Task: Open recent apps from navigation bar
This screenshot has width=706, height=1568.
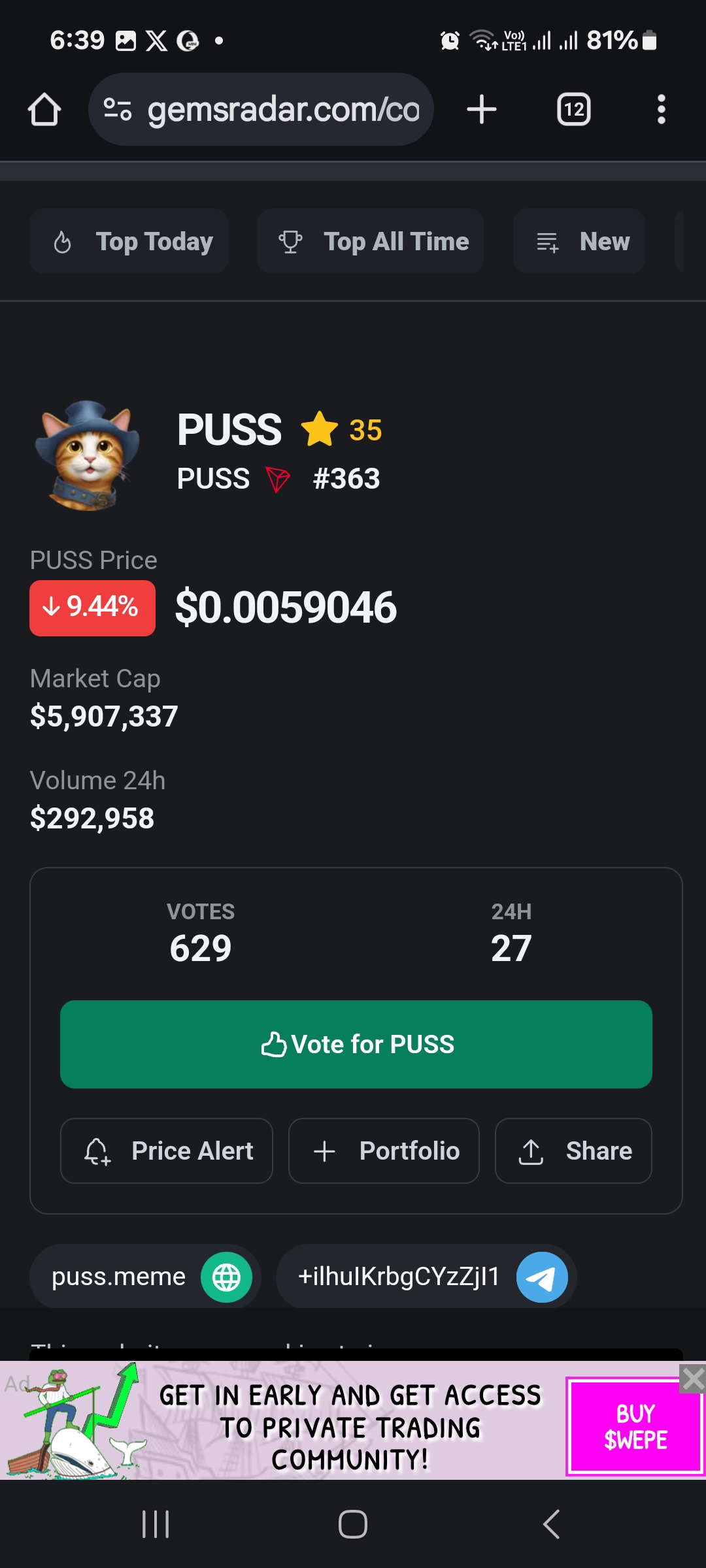Action: point(156,1524)
